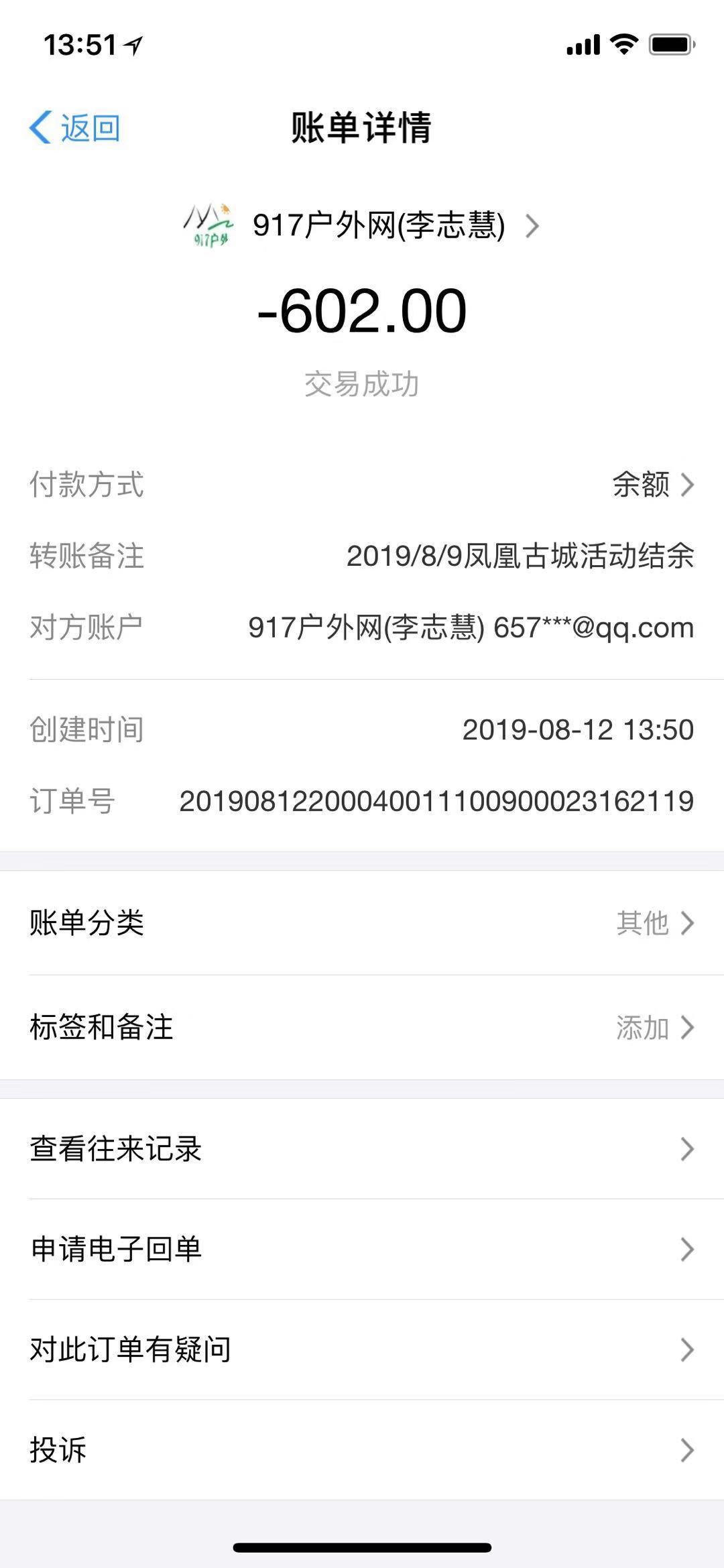The height and width of the screenshot is (1568, 724).
Task: Tap the order number 20190812200040011100900023162119
Action: click(x=436, y=802)
